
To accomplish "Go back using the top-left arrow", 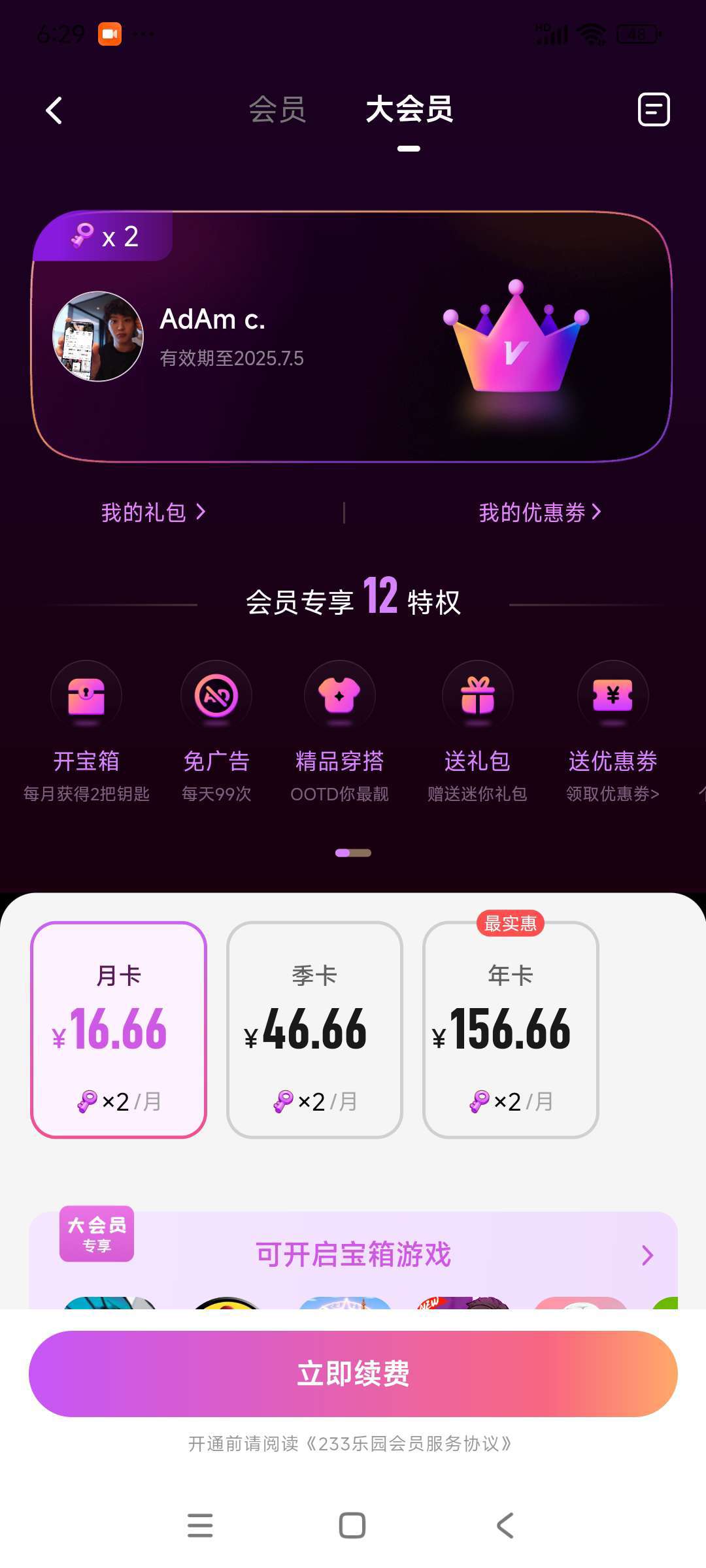I will point(54,110).
